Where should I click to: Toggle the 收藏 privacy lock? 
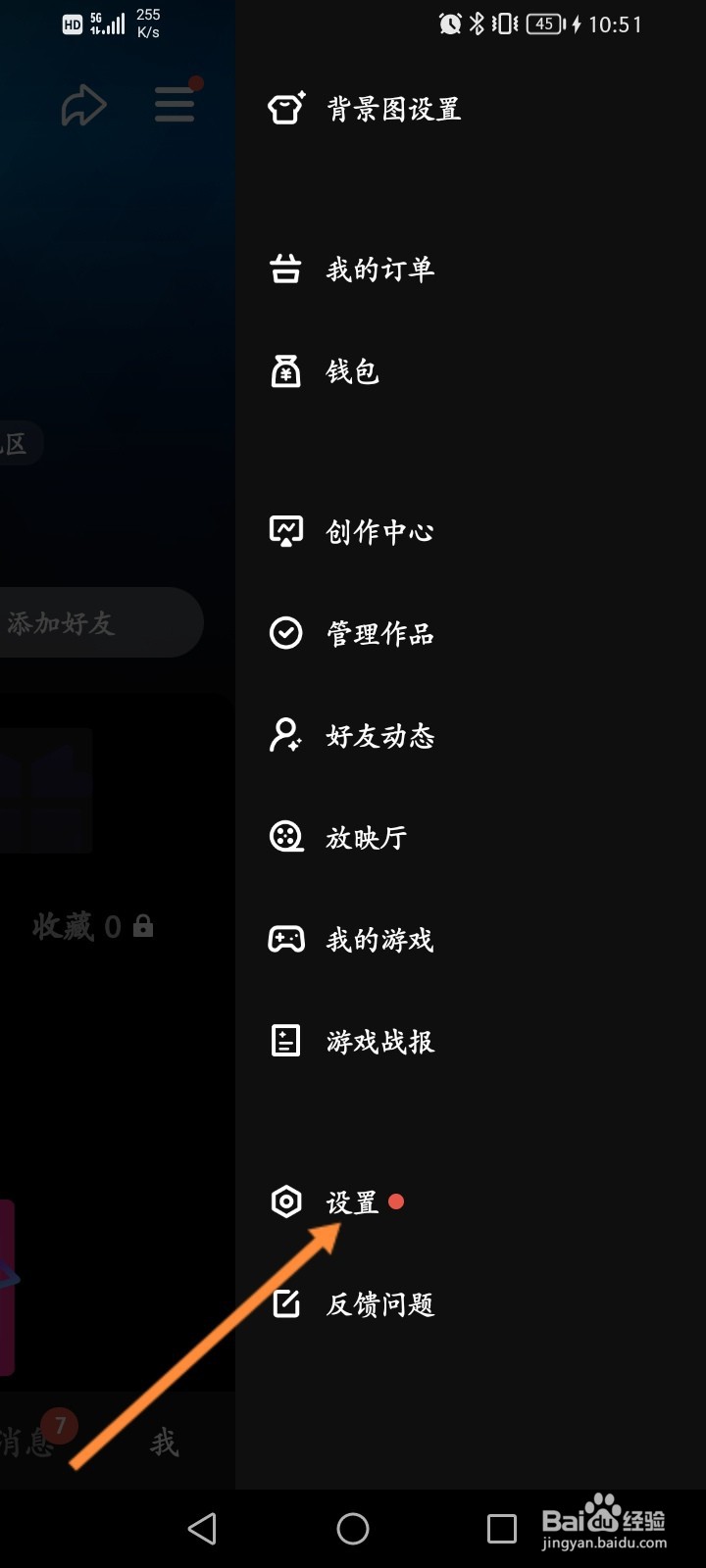143,925
